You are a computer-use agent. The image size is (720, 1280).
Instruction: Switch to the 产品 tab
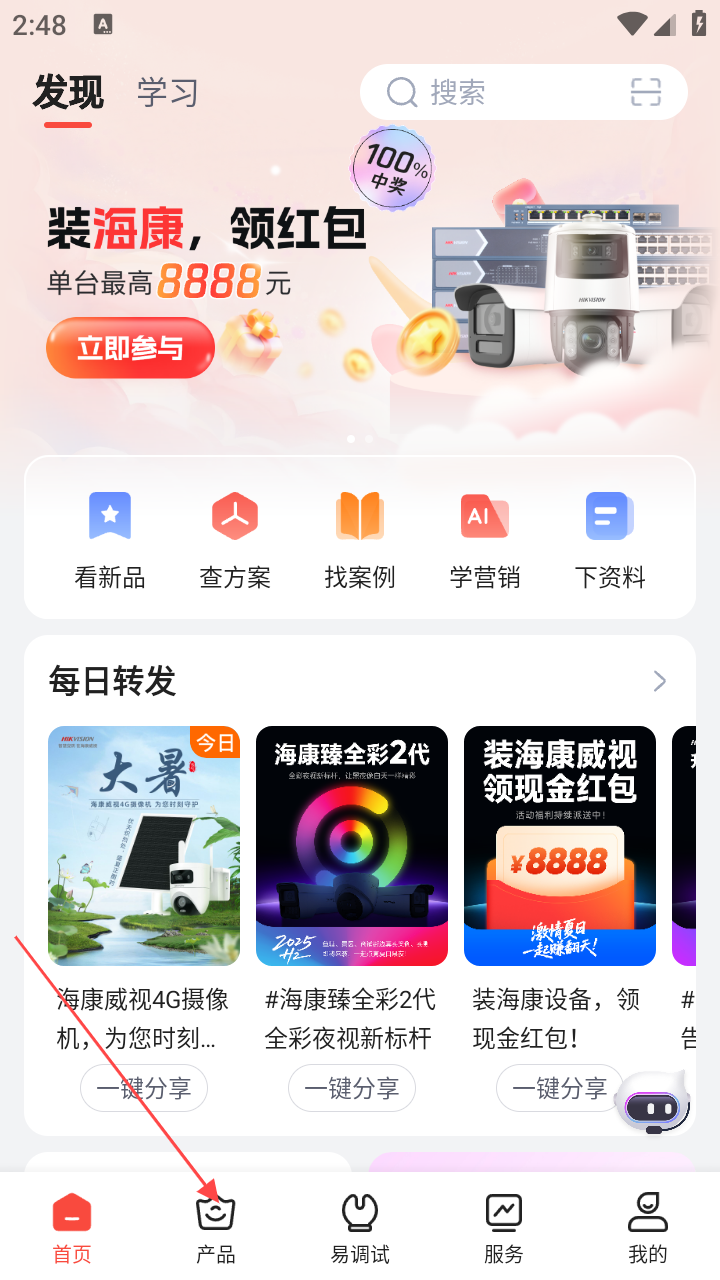216,1228
